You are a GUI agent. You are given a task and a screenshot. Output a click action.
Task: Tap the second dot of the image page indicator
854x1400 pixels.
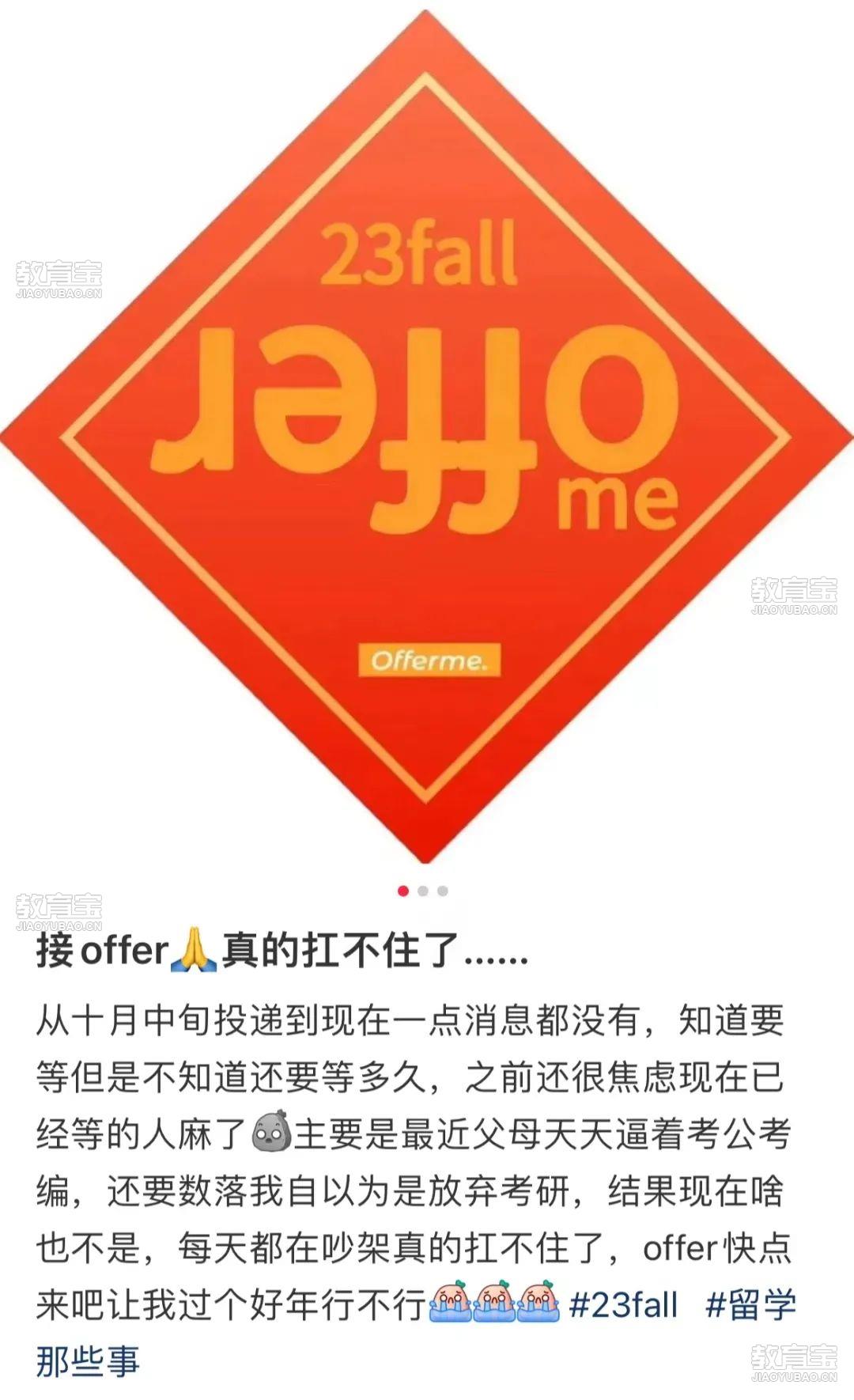[x=423, y=891]
